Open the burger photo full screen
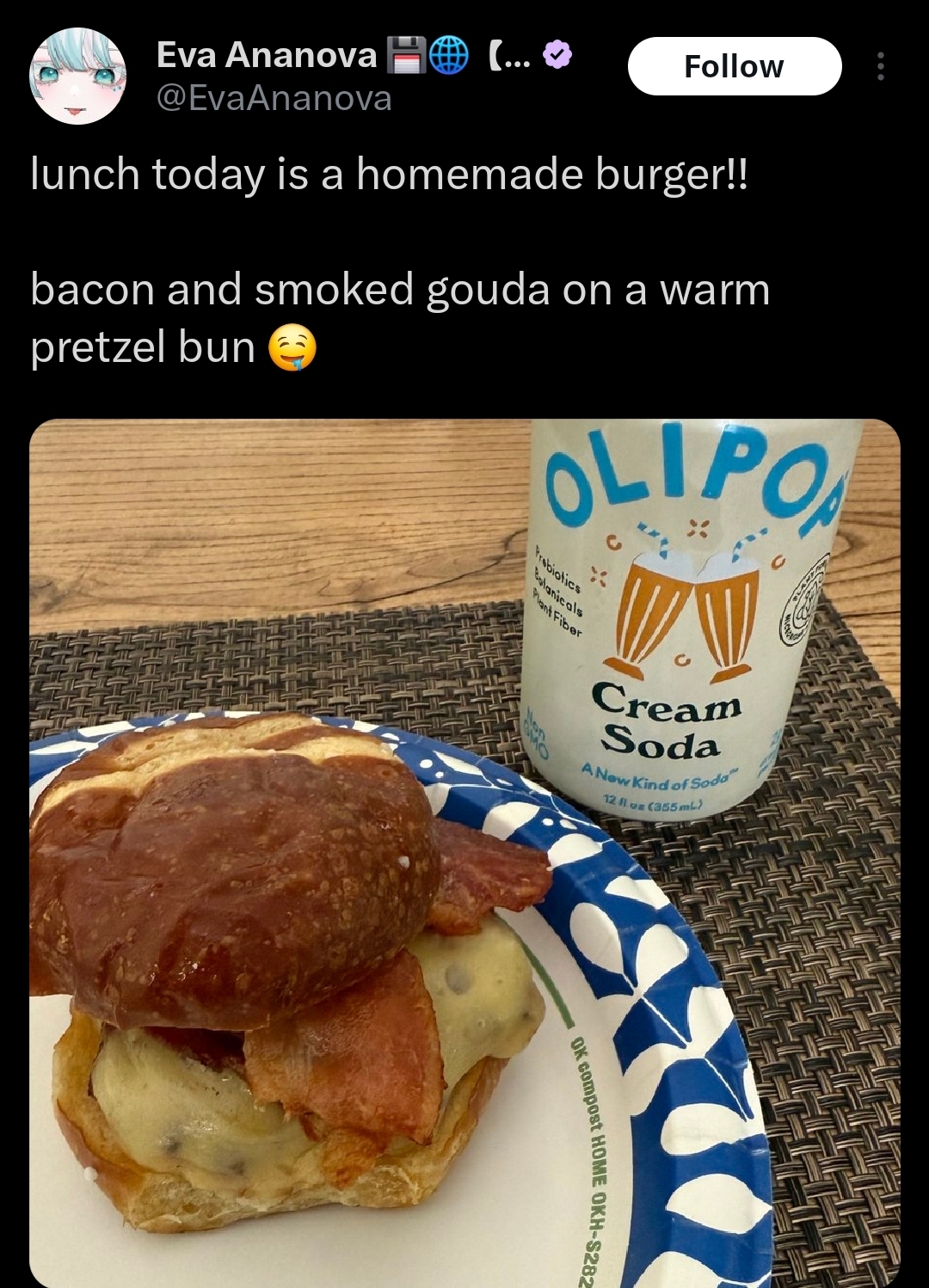 tap(464, 851)
